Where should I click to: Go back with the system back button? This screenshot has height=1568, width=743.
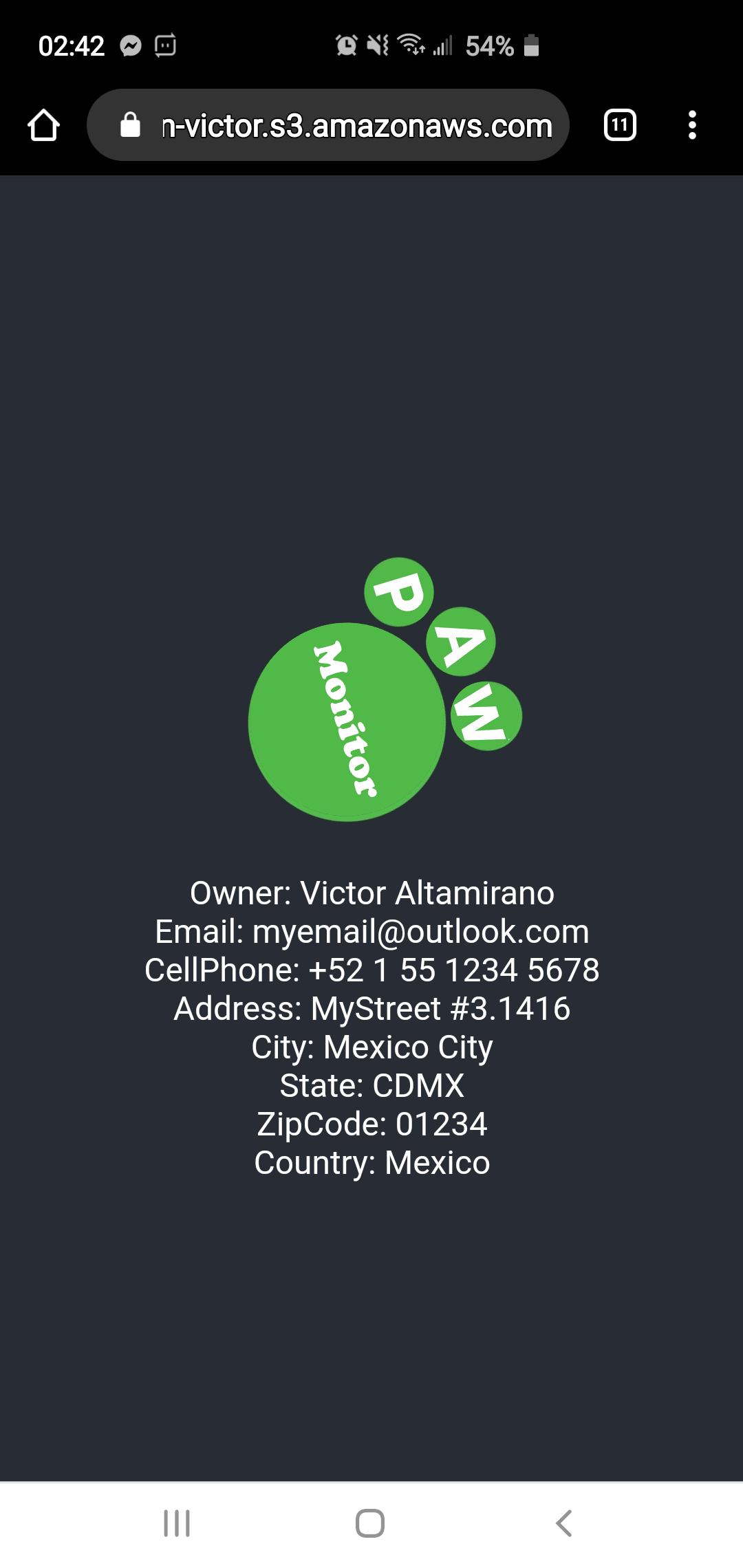click(564, 1523)
